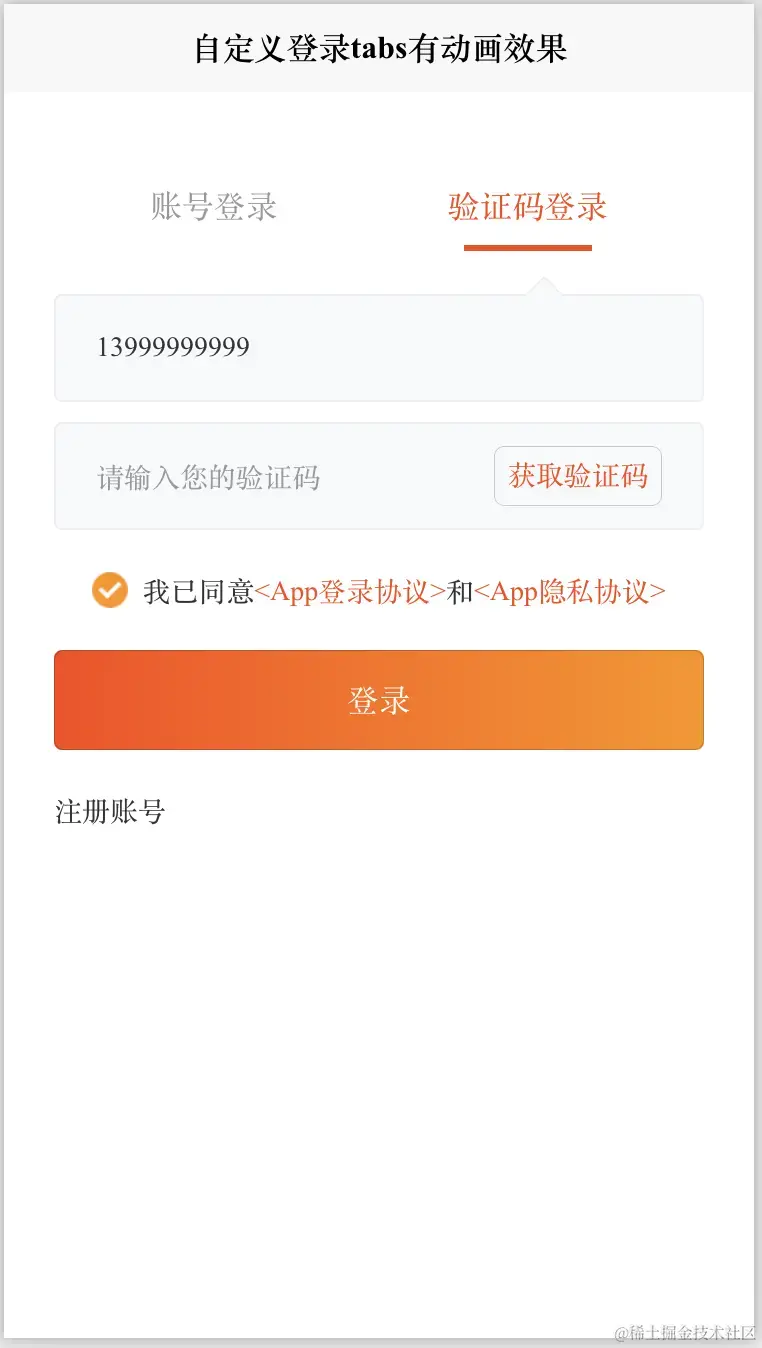Select the 验证码登录 tab
Image resolution: width=762 pixels, height=1348 pixels.
click(x=527, y=207)
